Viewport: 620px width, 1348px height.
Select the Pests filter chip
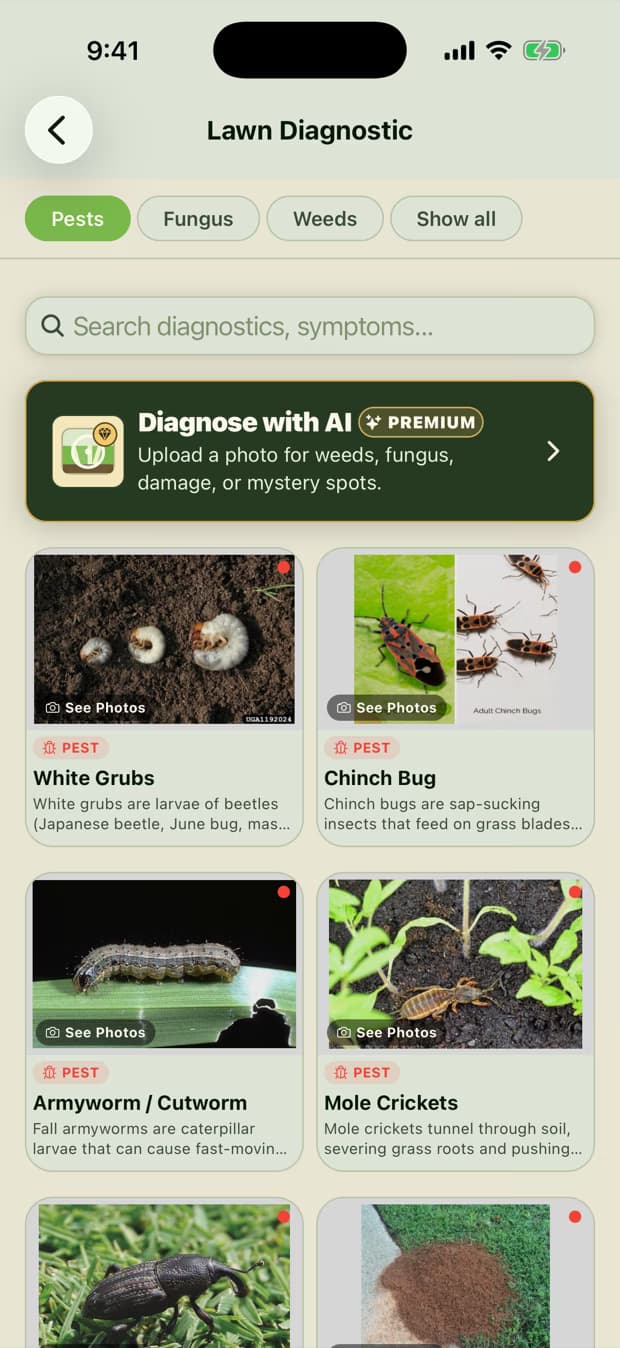point(78,219)
